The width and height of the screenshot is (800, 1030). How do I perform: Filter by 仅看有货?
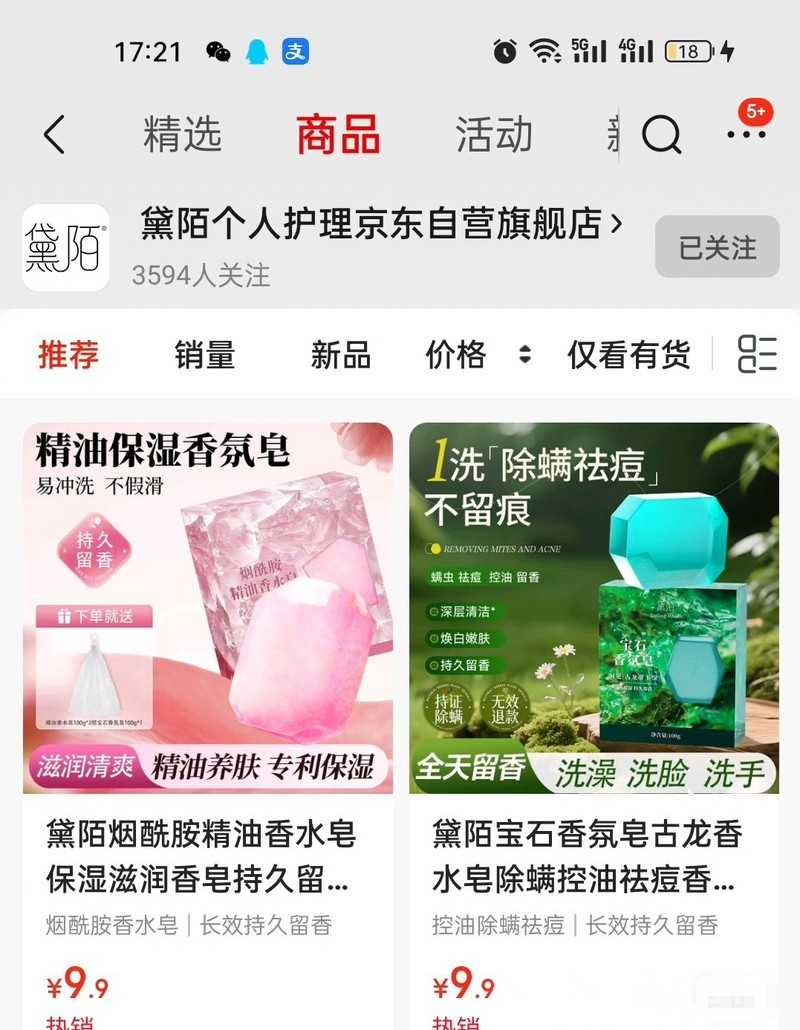tap(629, 354)
